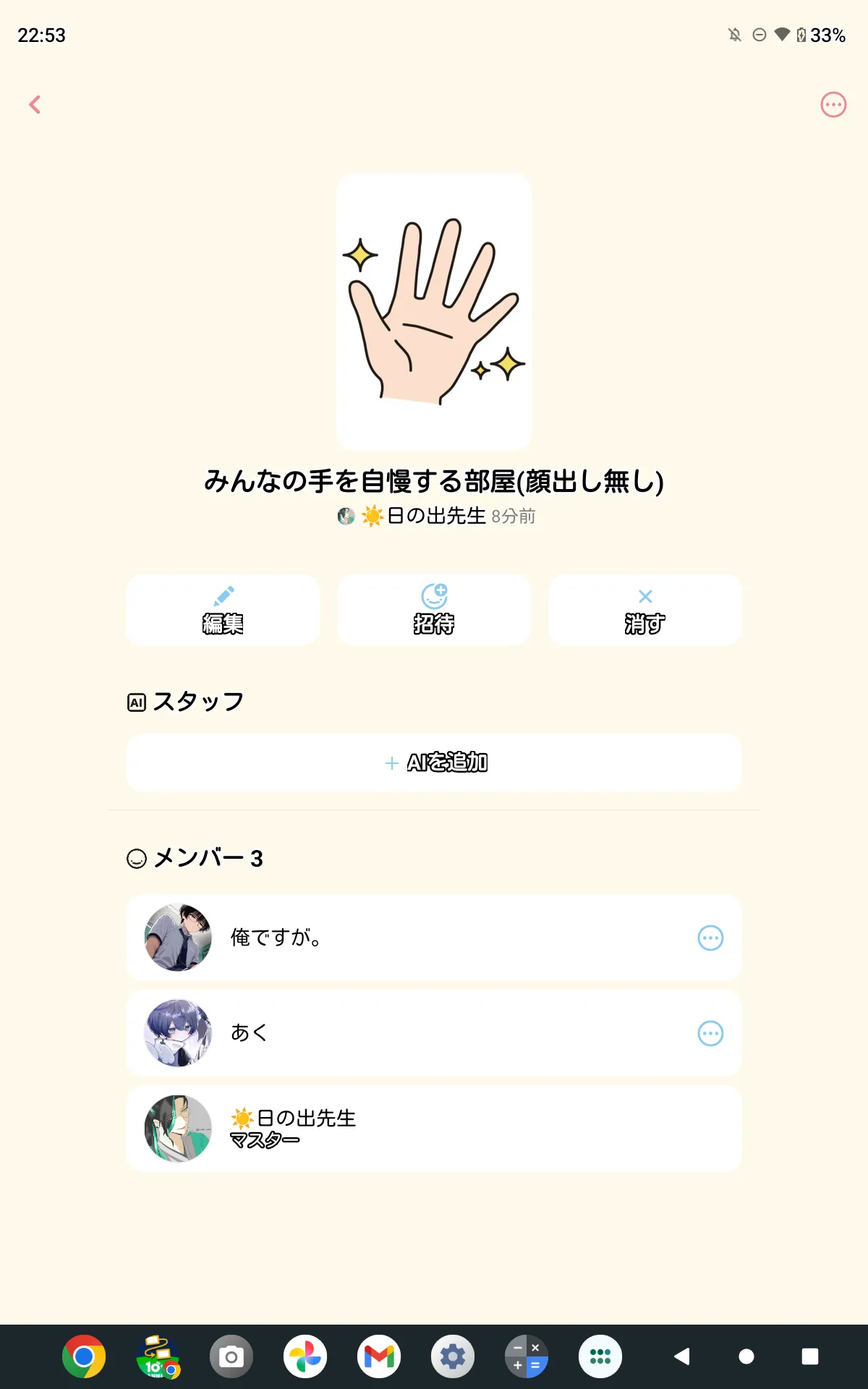Open the Gmail app in the taskbar
The width and height of the screenshot is (868, 1389).
pos(379,1356)
